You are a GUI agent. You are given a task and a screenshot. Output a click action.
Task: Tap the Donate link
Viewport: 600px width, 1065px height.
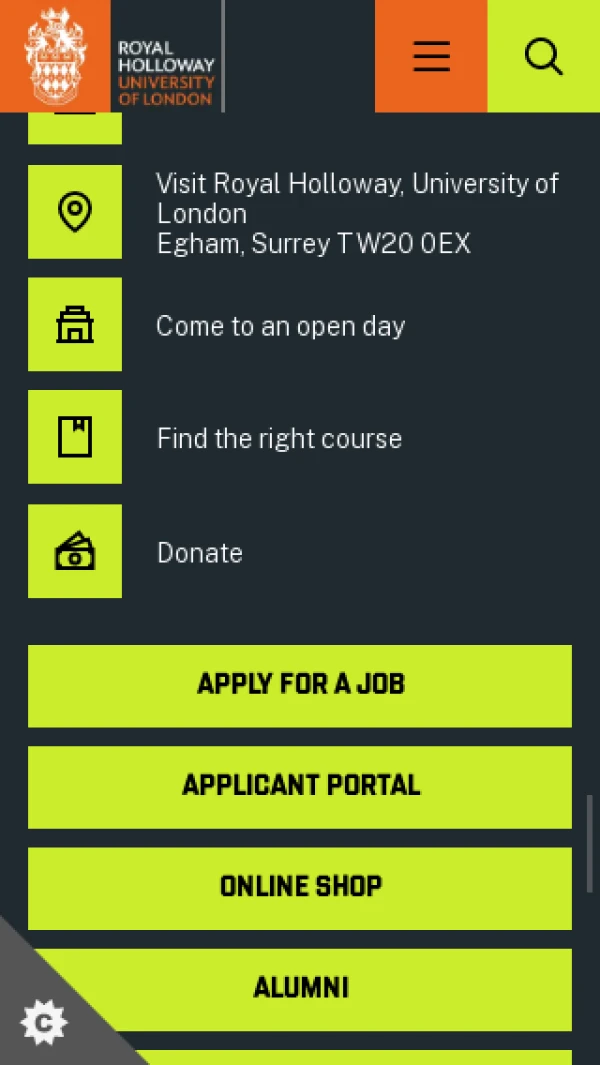[x=200, y=553]
